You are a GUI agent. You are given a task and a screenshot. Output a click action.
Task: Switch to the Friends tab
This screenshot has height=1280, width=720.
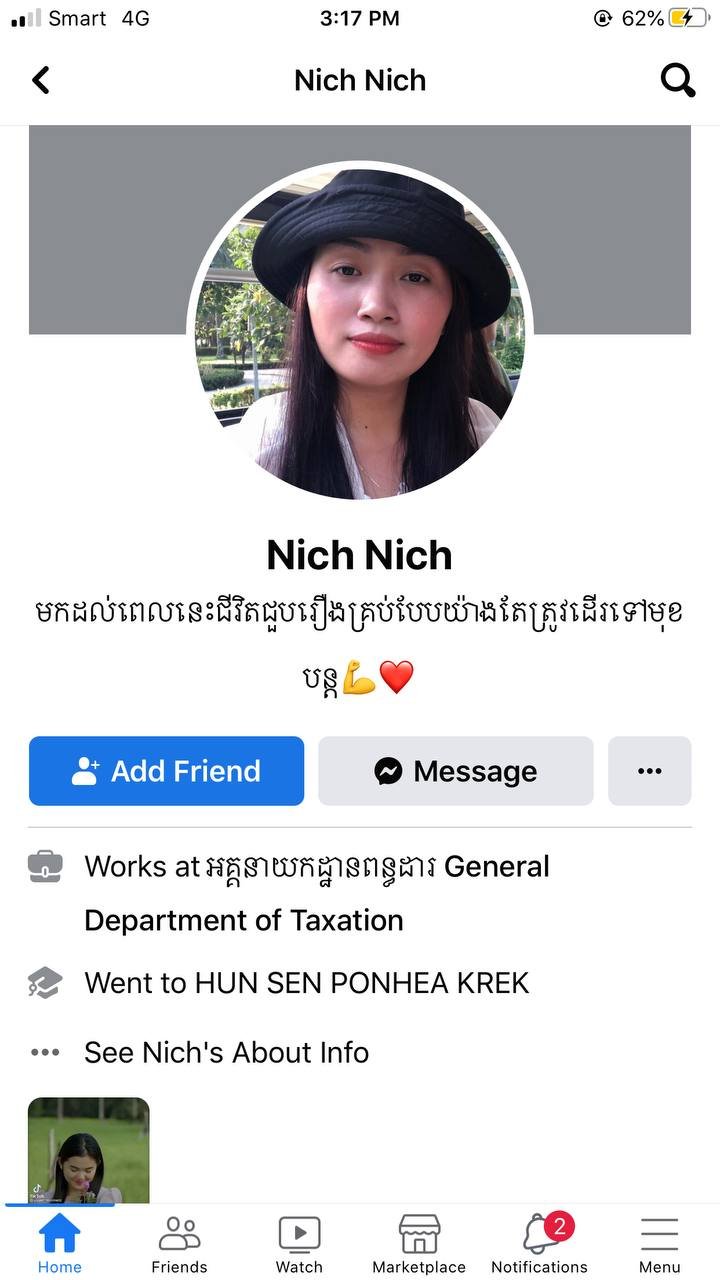click(x=179, y=1245)
